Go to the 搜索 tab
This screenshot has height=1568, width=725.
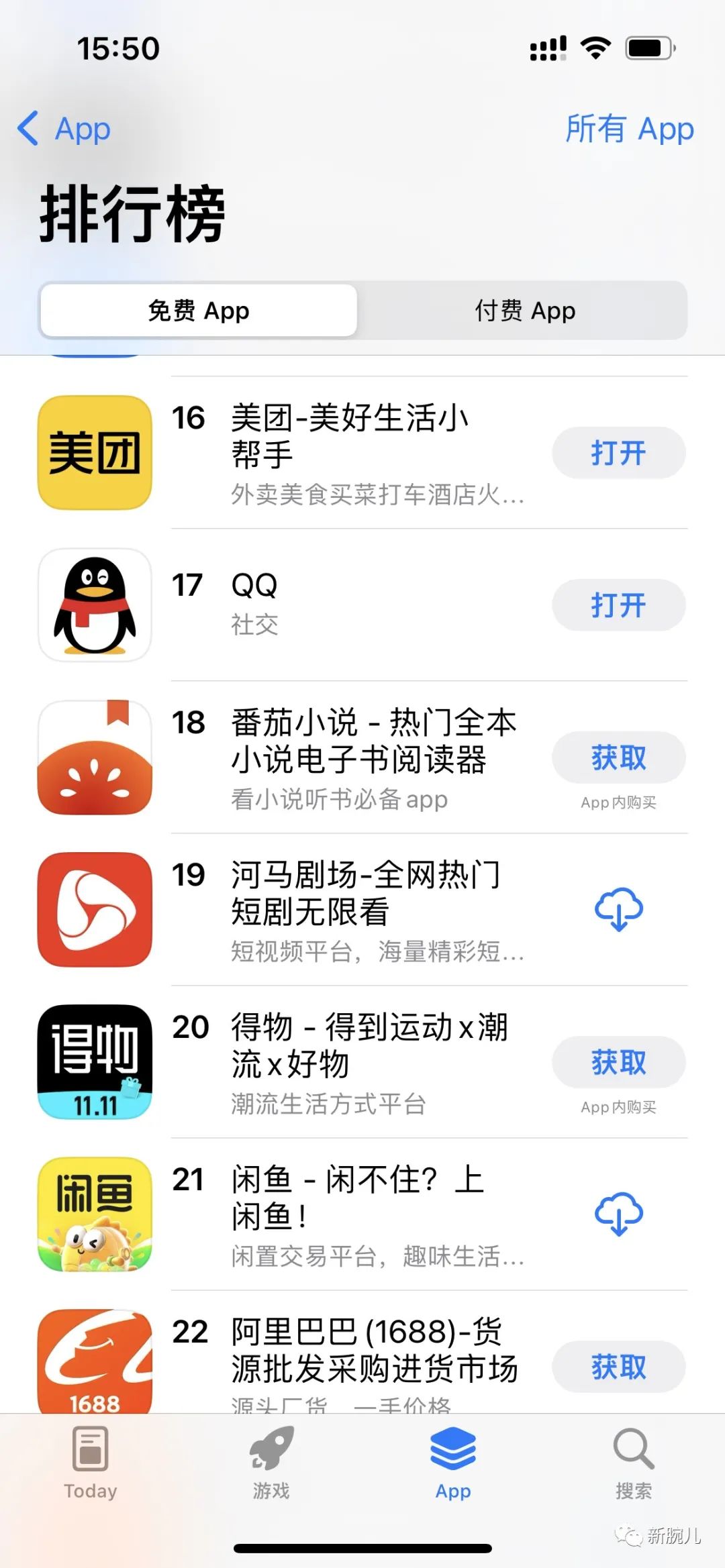click(634, 1463)
